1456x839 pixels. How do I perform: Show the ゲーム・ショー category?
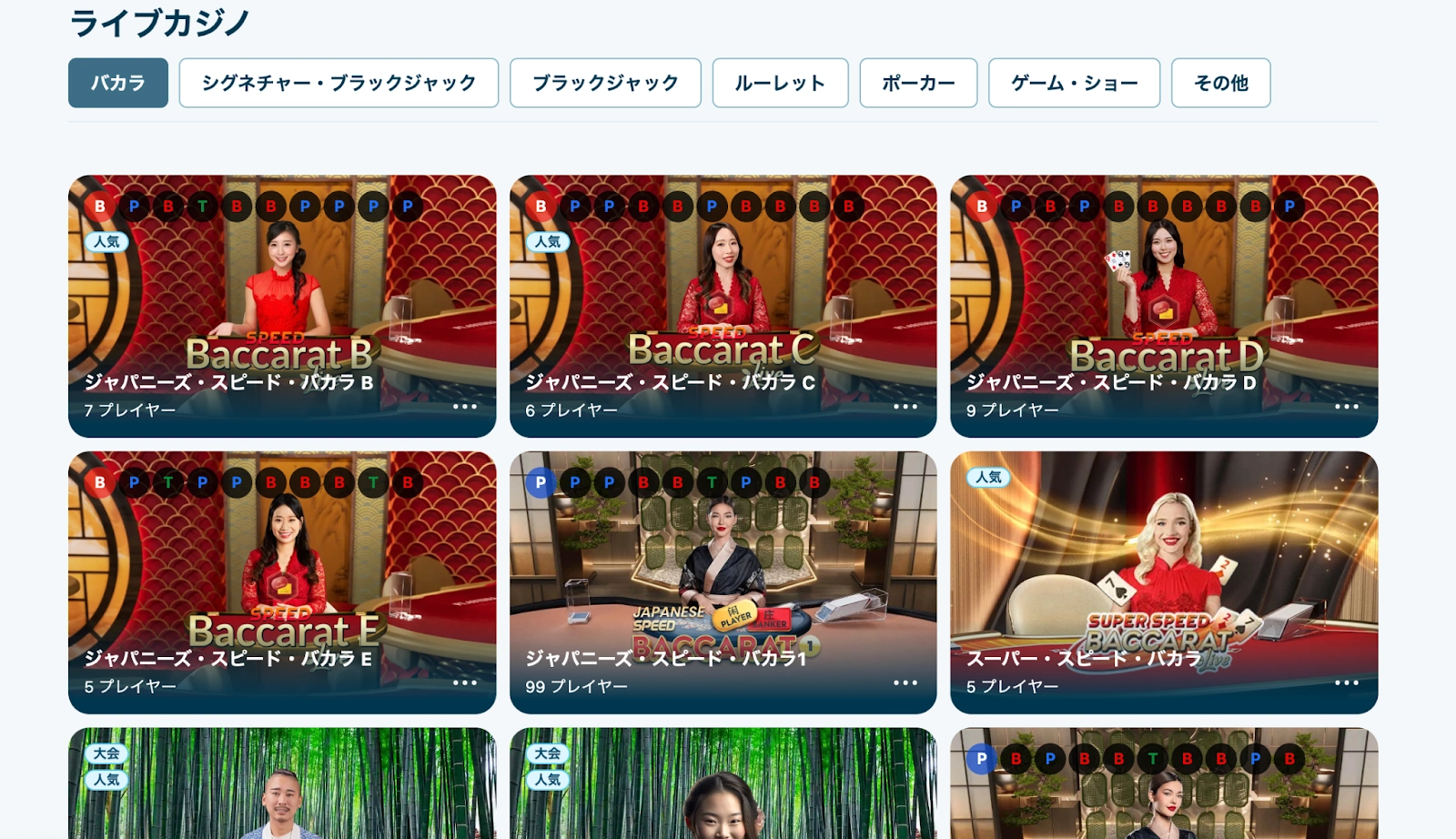(1074, 83)
